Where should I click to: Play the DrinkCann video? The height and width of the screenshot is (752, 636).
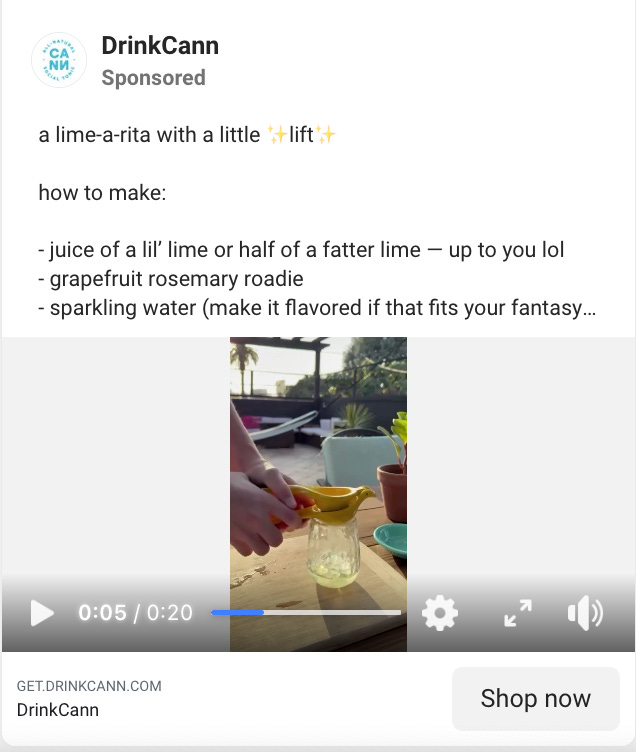[42, 612]
